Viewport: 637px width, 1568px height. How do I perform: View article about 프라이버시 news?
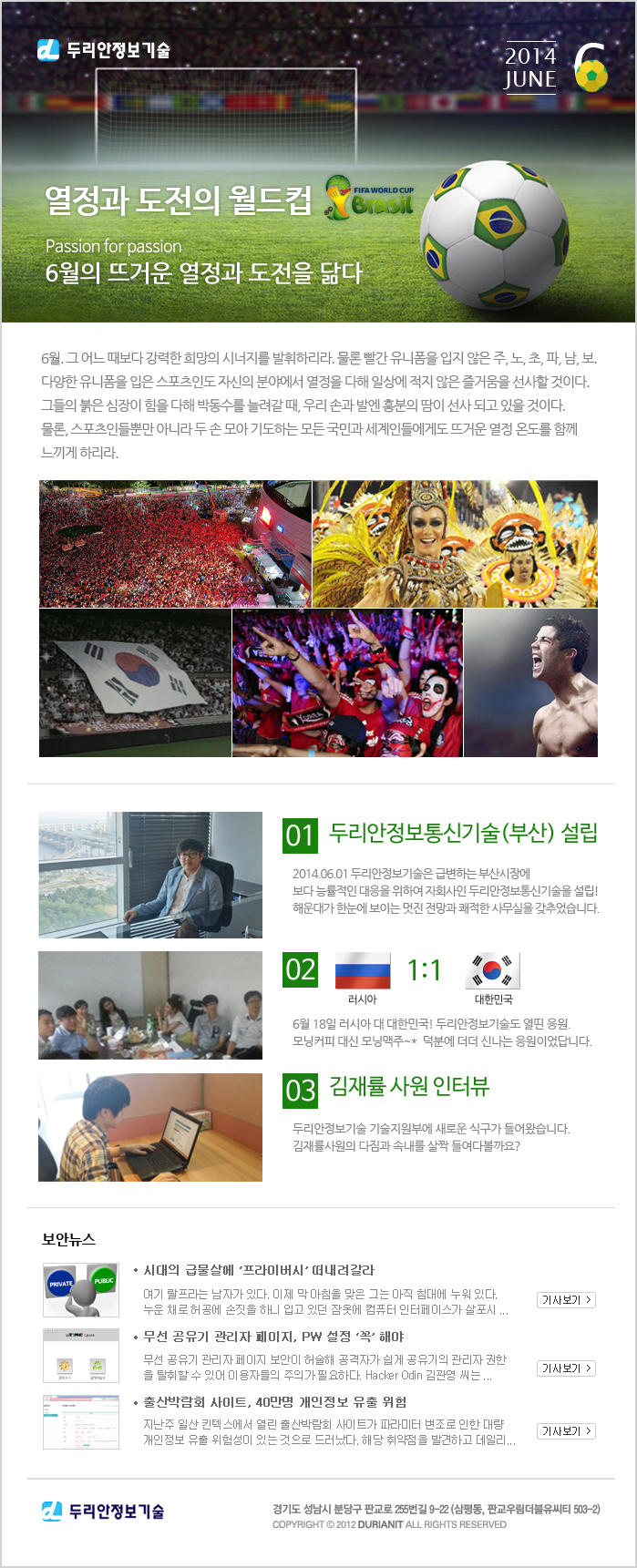pos(566,1300)
